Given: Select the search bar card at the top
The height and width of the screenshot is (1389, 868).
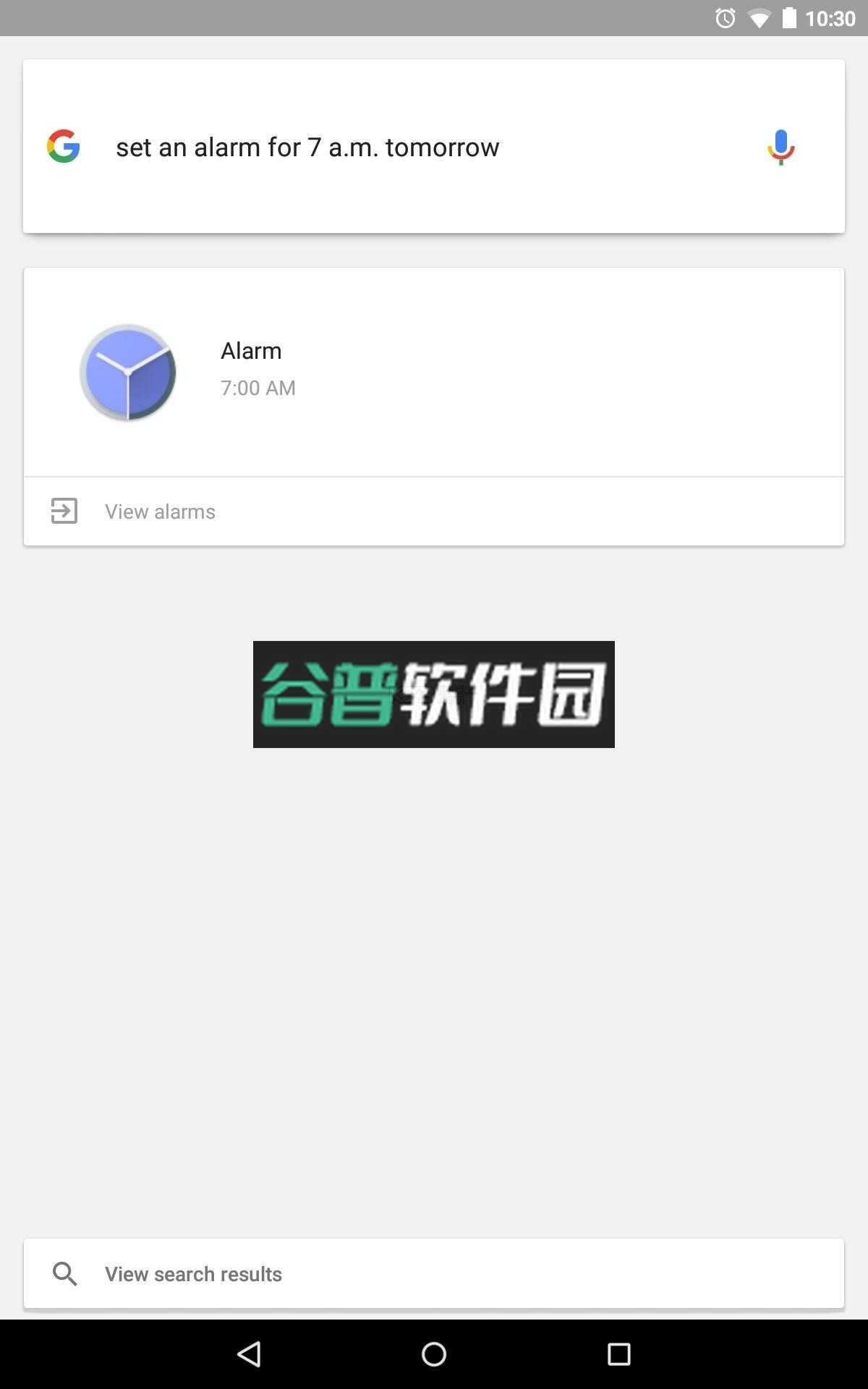Looking at the screenshot, I should pos(434,146).
